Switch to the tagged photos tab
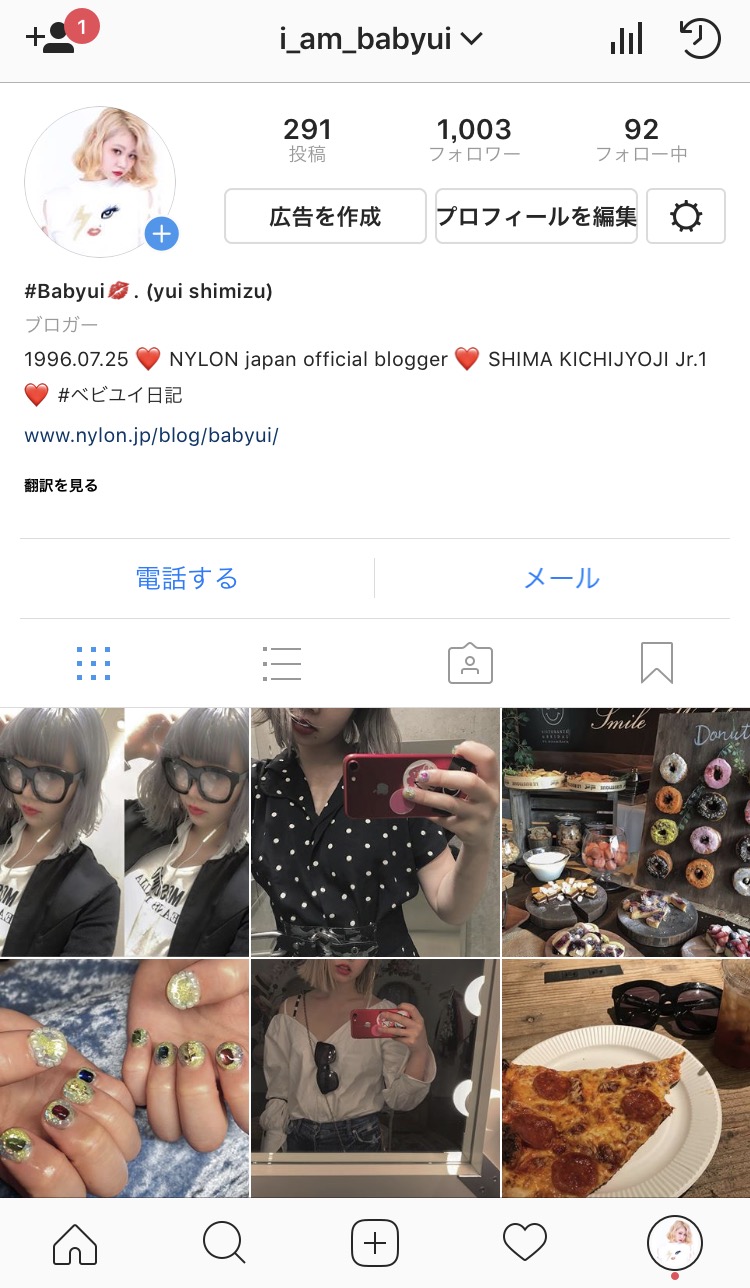The width and height of the screenshot is (750, 1288). coord(470,663)
